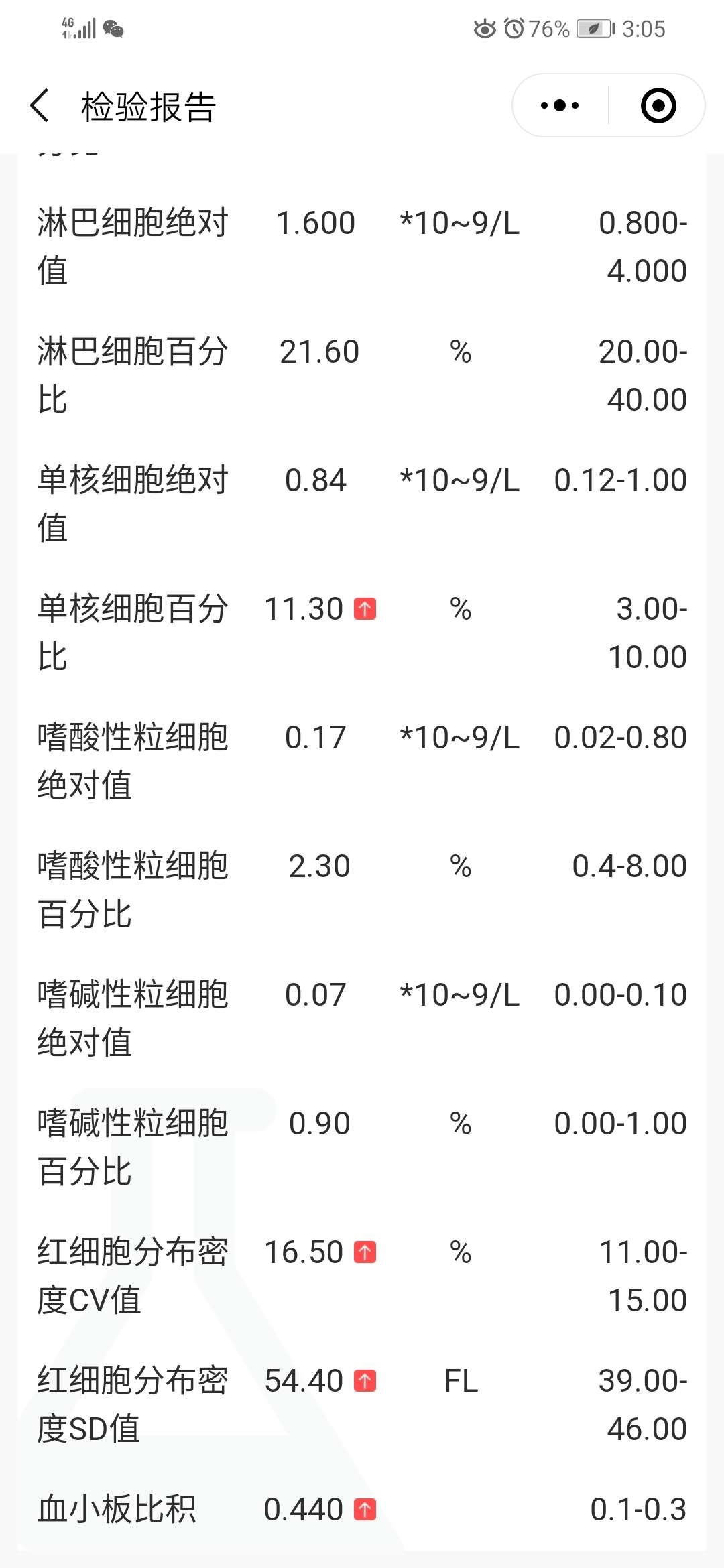Tap the 淋巴细胞绝对值 row
724x1568 pixels.
134,247
